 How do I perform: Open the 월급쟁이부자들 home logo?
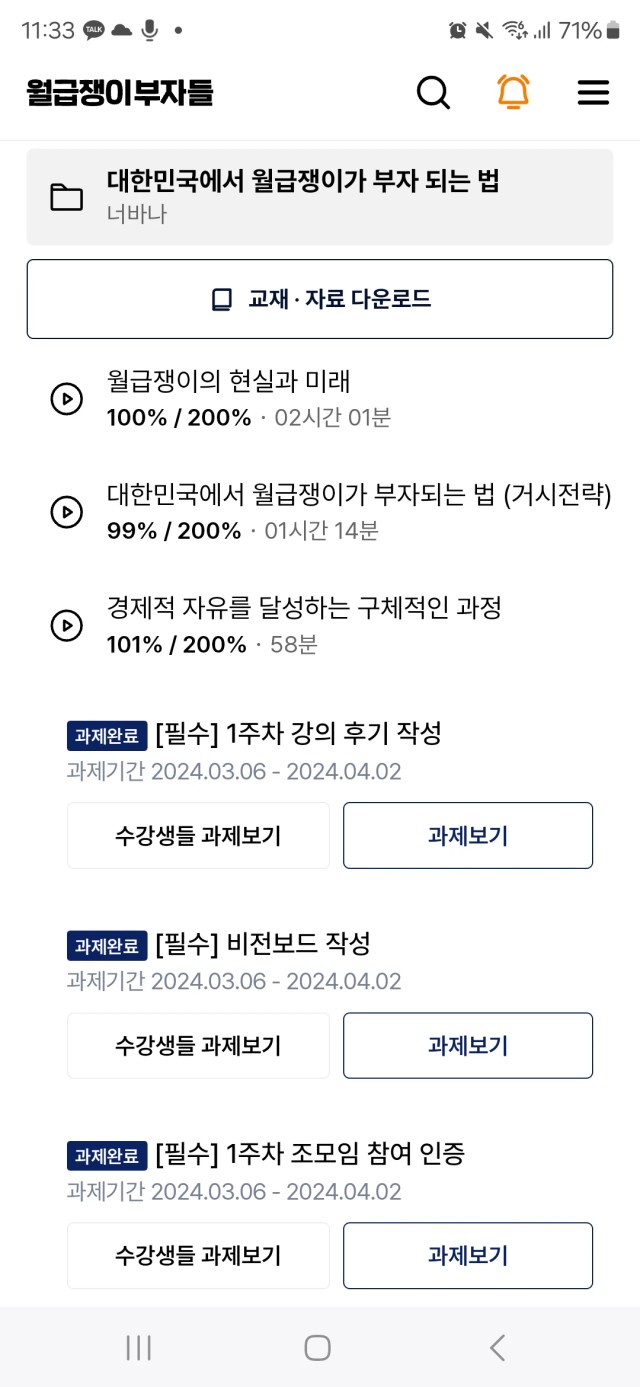click(x=120, y=93)
